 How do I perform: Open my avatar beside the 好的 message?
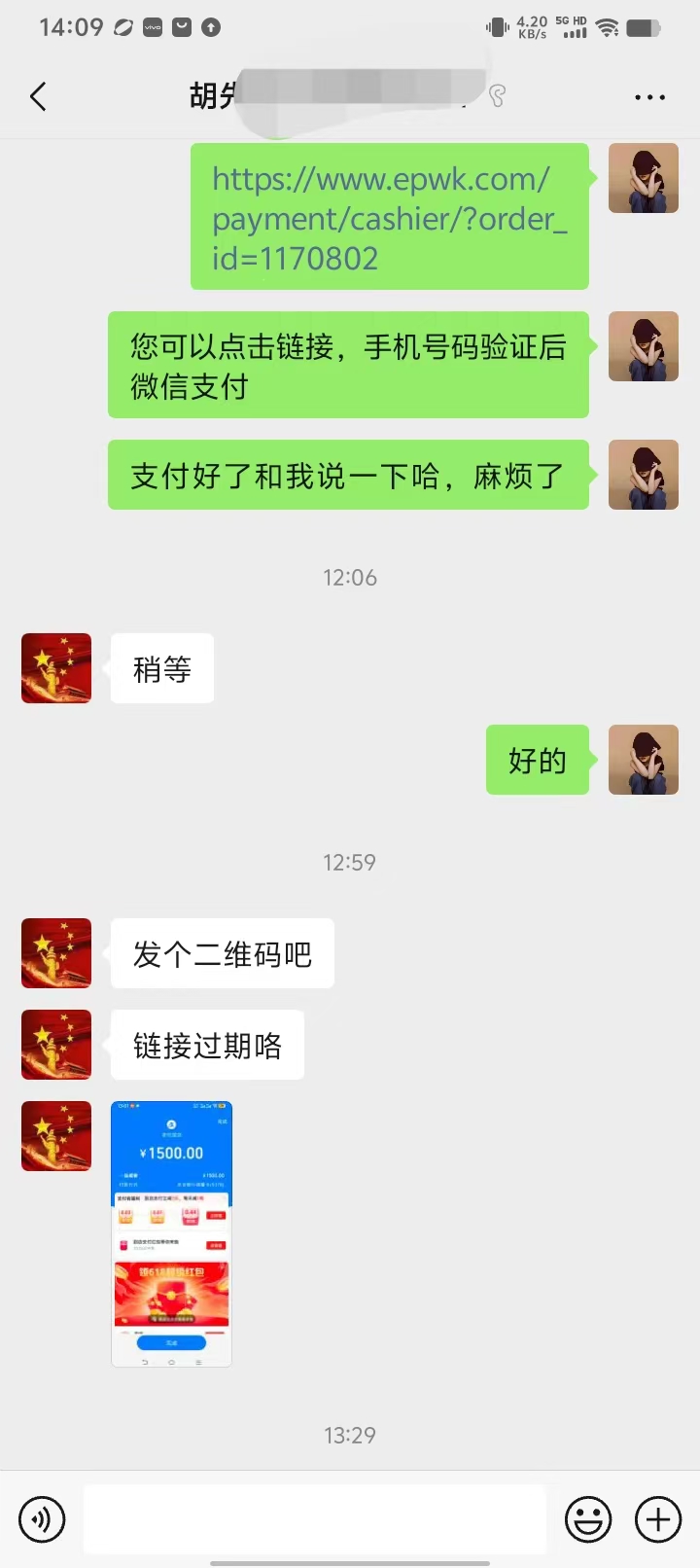pos(643,760)
